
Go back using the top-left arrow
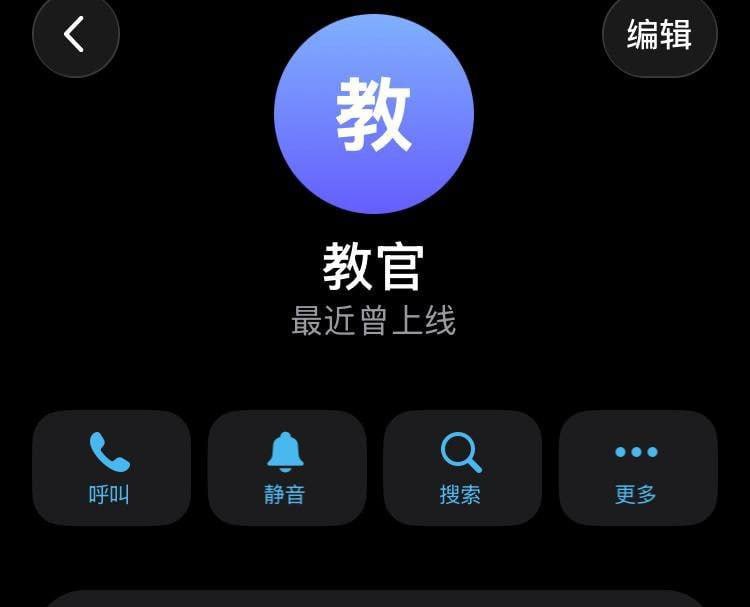pyautogui.click(x=75, y=34)
